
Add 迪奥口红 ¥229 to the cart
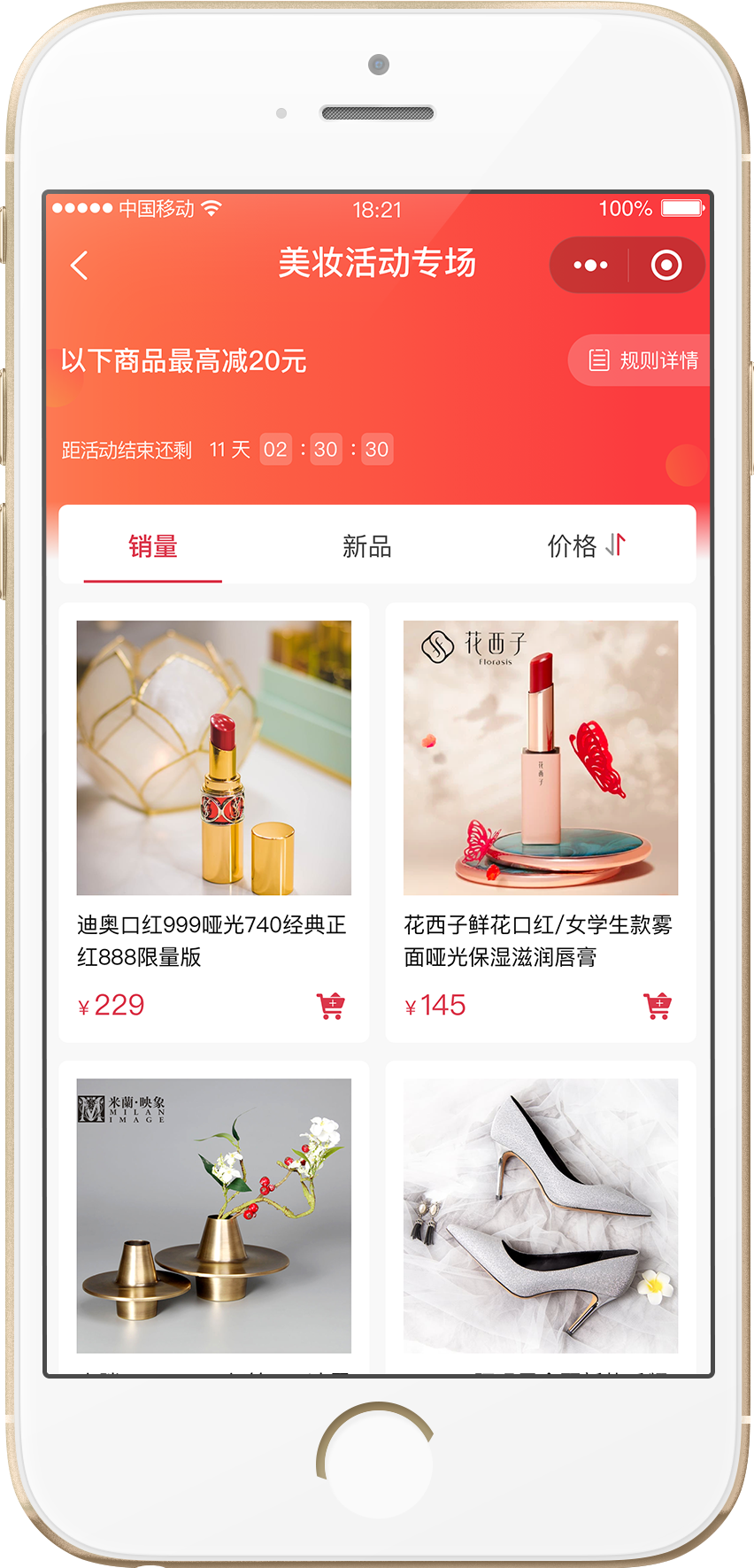pos(331,1006)
